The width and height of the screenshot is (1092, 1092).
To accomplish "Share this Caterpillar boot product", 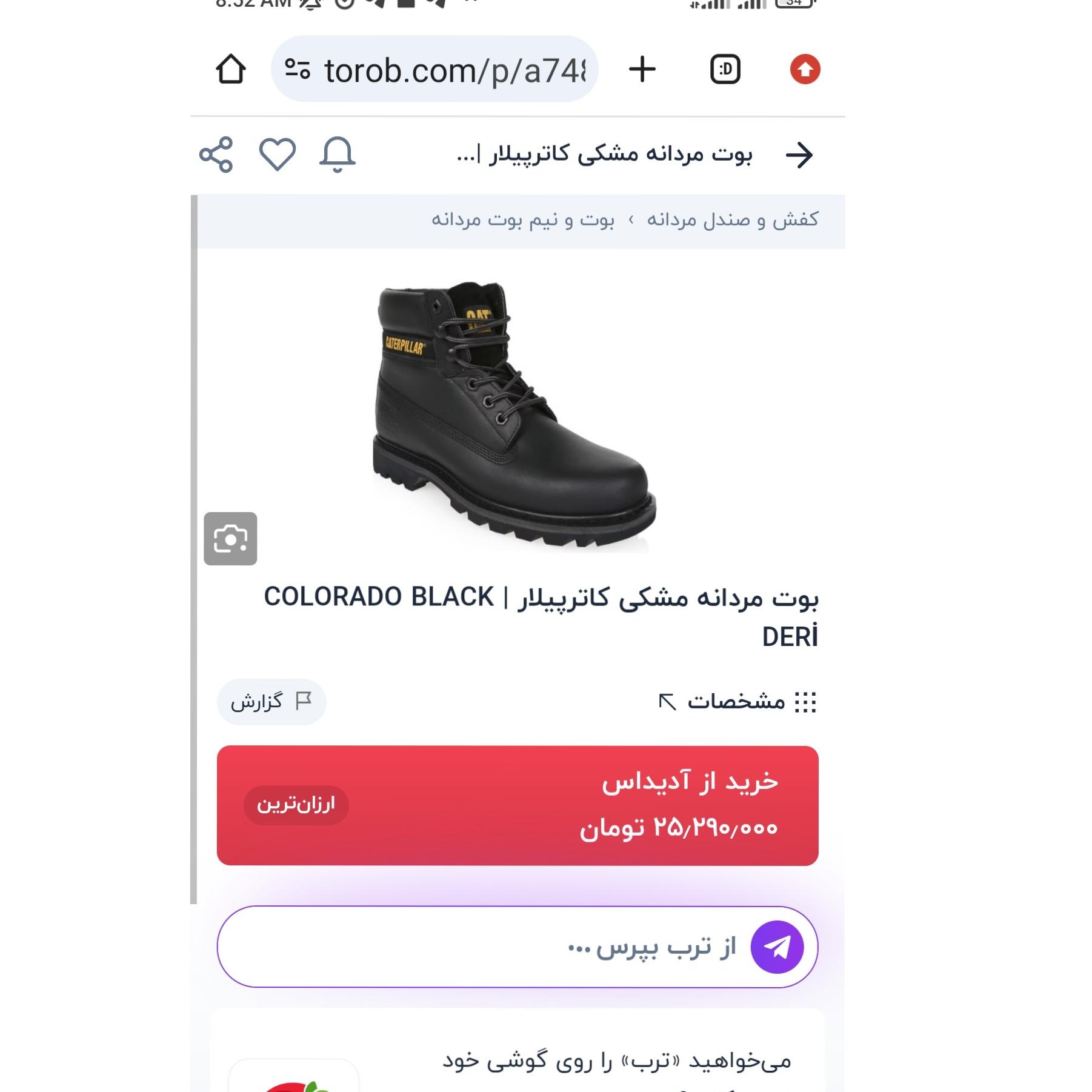I will click(x=216, y=155).
